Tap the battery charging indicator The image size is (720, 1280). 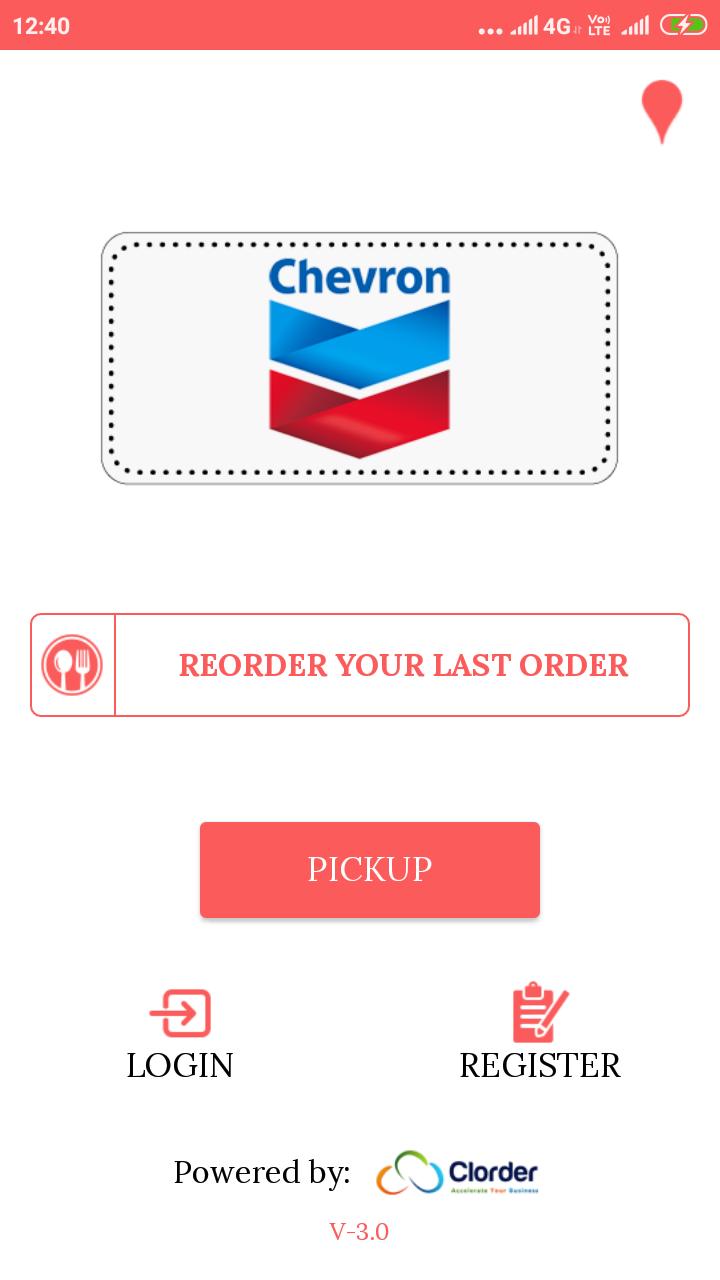pos(685,25)
